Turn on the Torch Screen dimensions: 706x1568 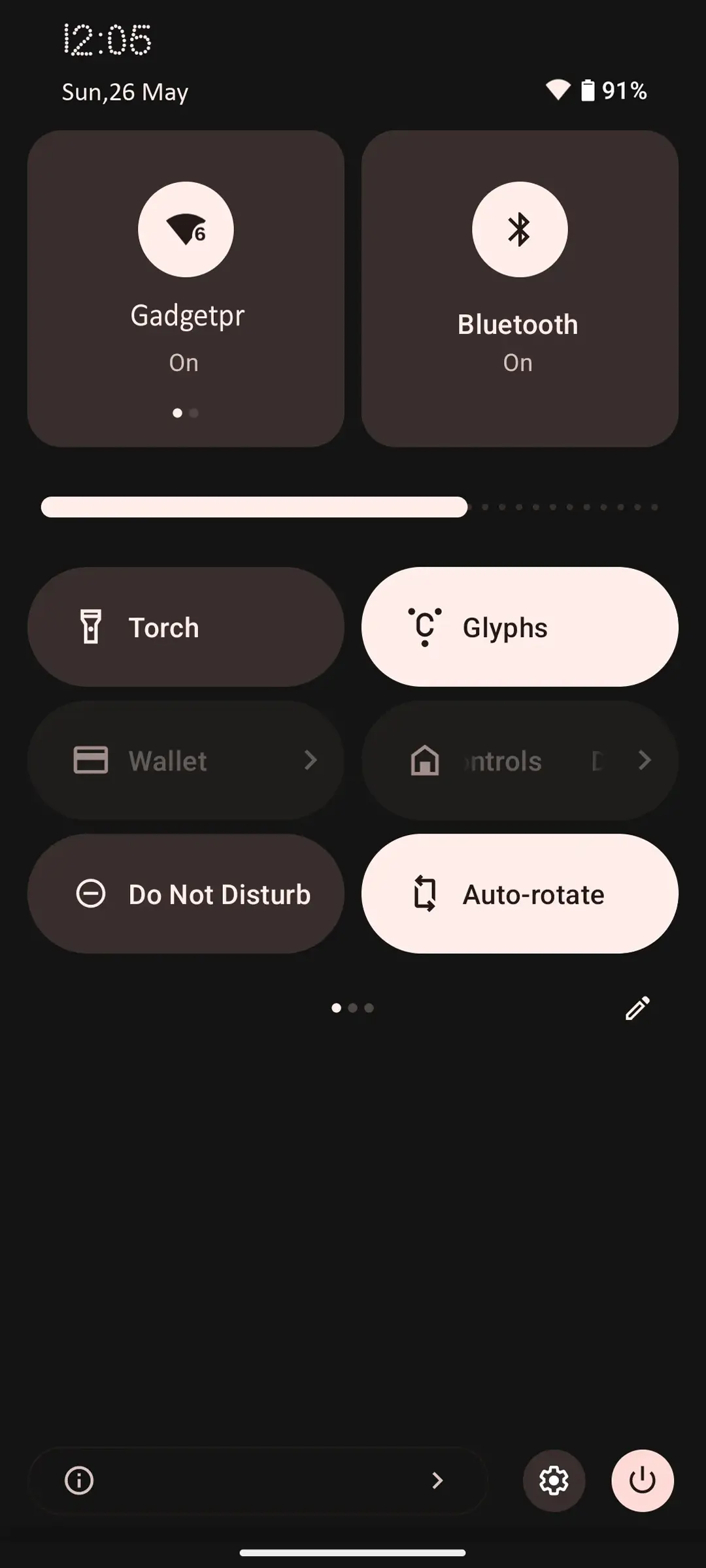[x=186, y=627]
